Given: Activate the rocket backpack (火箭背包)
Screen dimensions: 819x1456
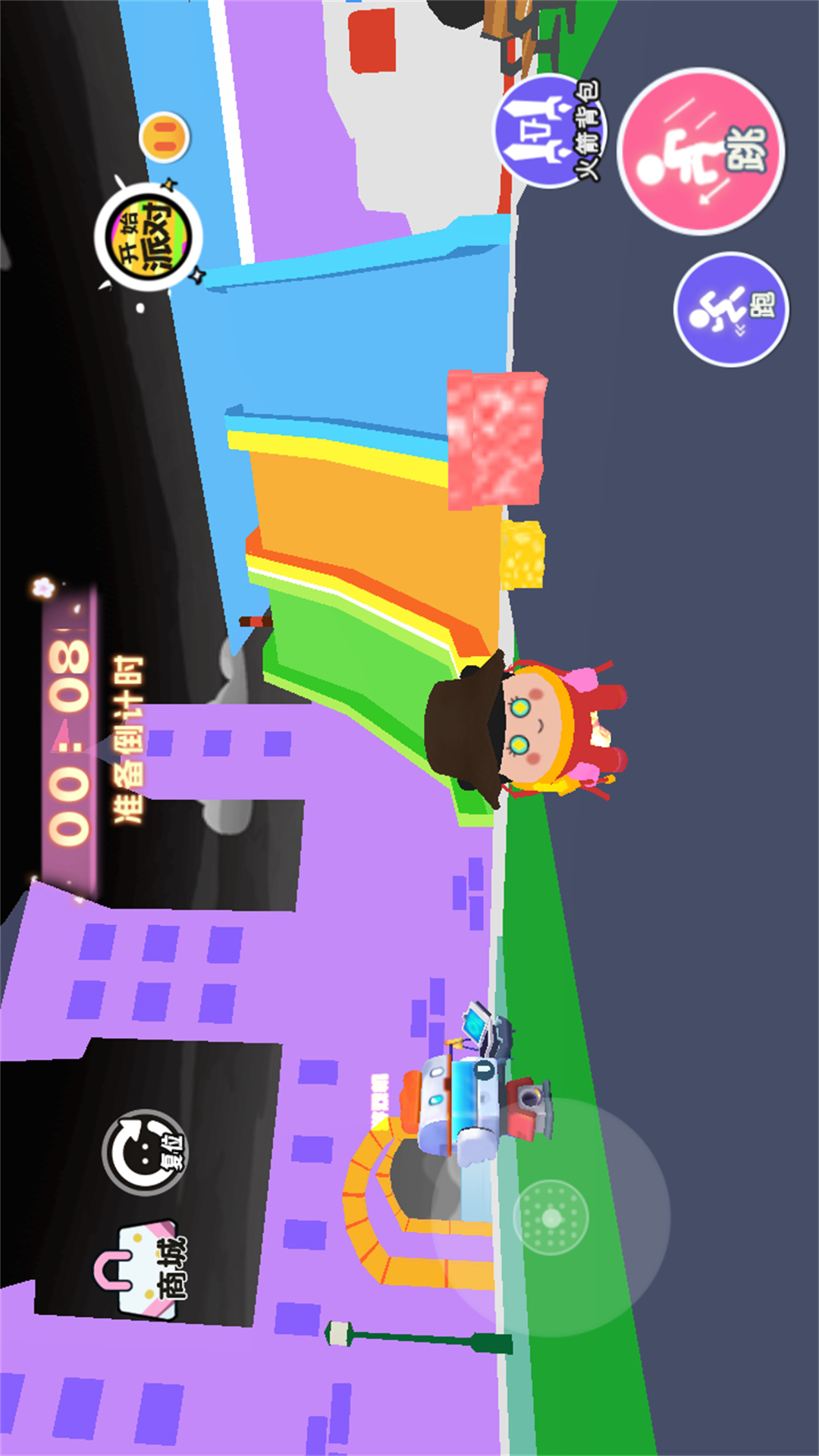Looking at the screenshot, I should click(548, 131).
